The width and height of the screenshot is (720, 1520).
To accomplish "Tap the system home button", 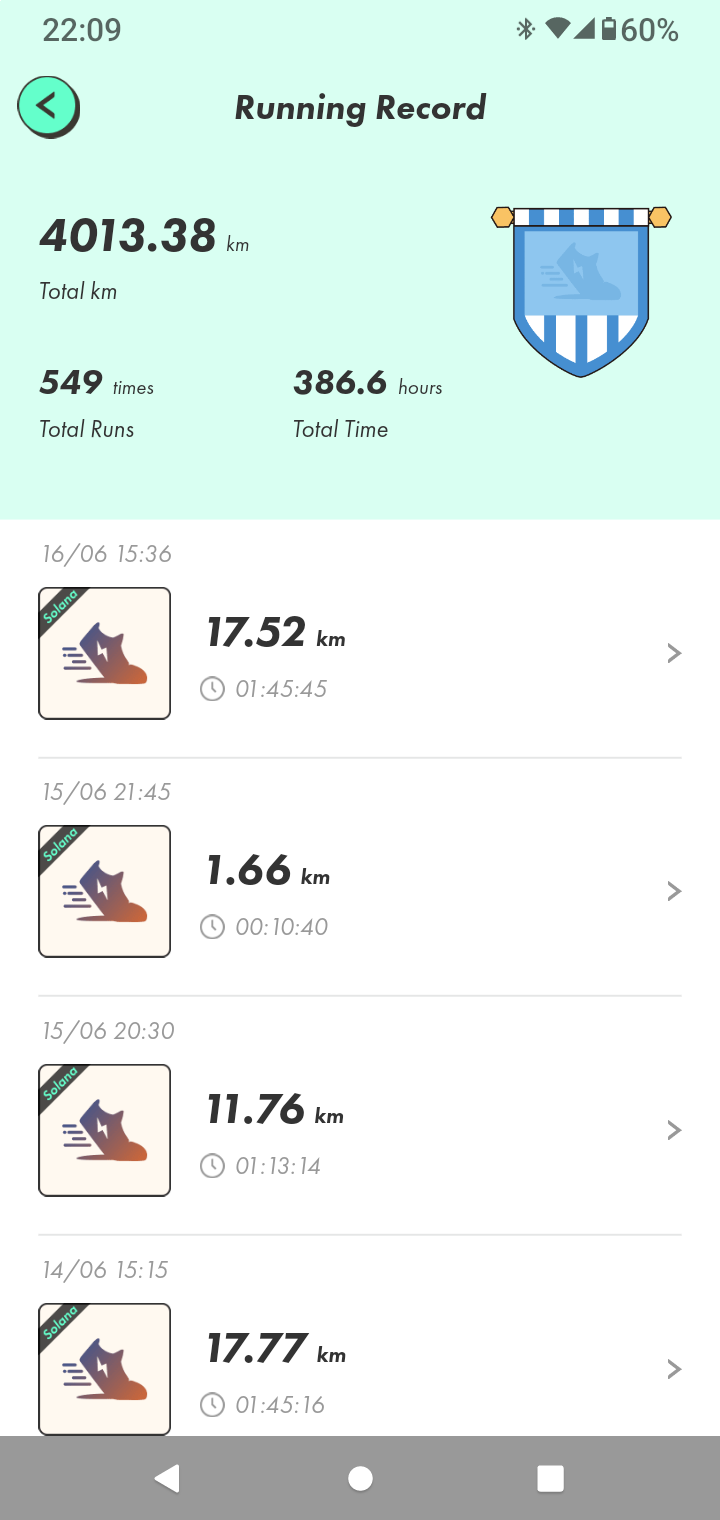I will pyautogui.click(x=360, y=1478).
